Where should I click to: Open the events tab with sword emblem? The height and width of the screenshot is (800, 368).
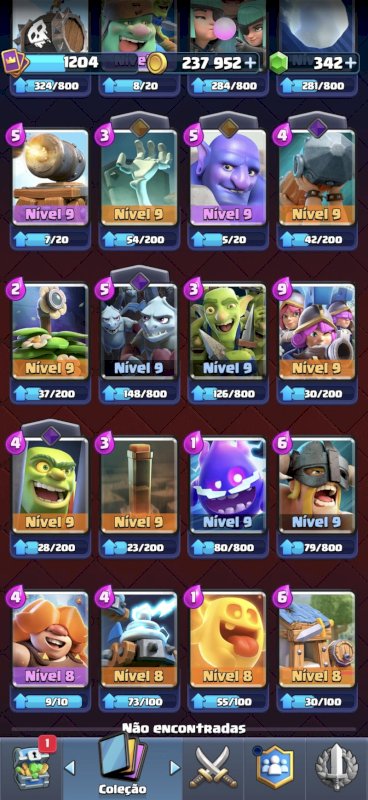pos(336,768)
